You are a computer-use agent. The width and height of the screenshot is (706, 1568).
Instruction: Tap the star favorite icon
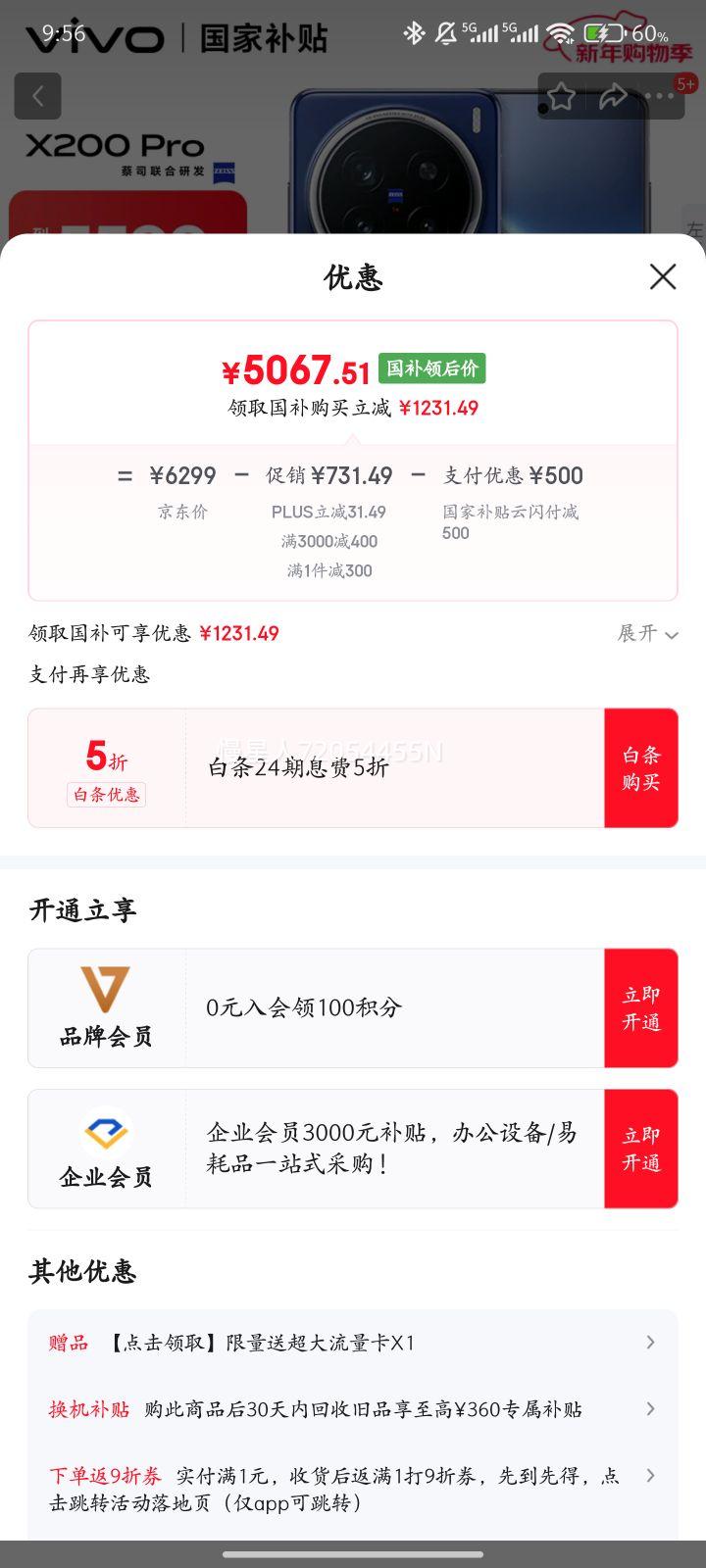click(x=561, y=95)
